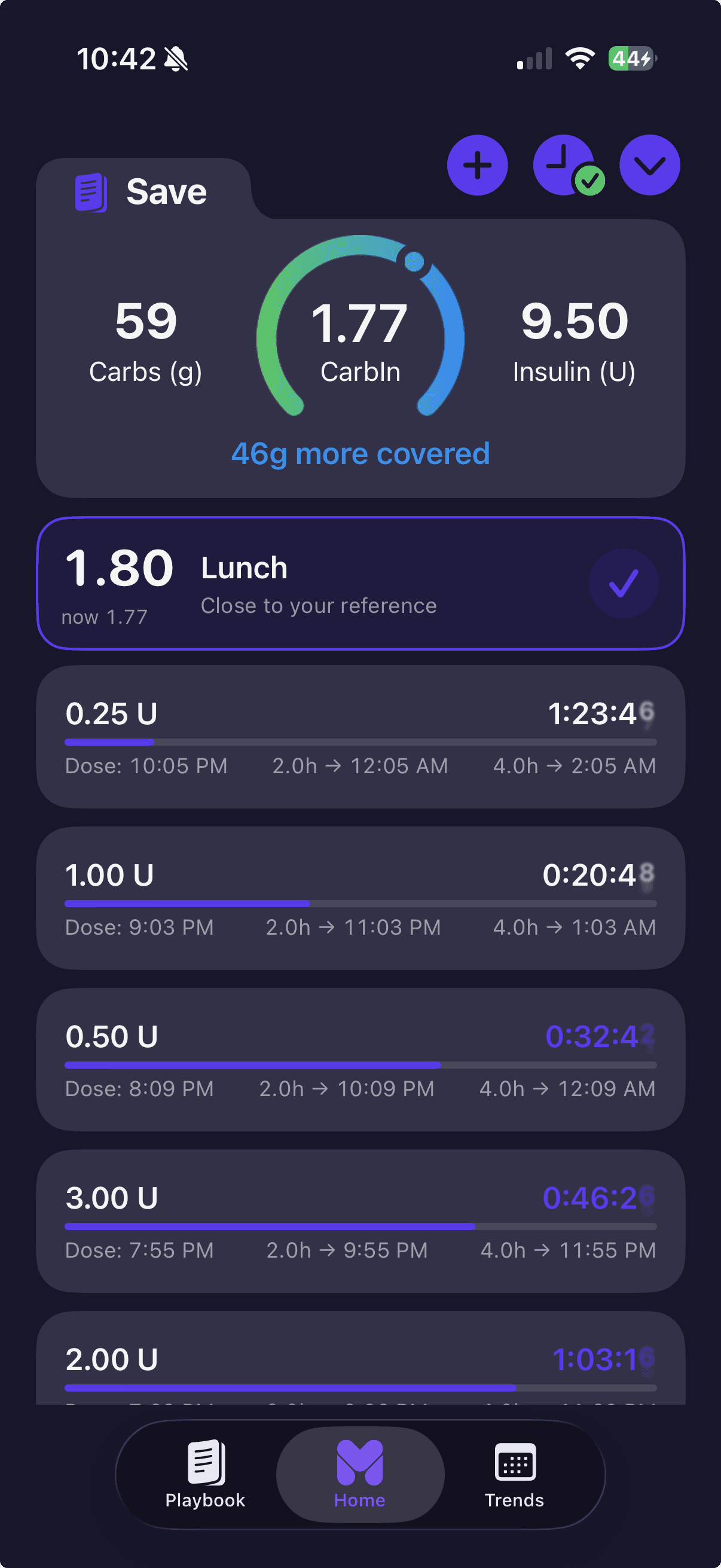Open the 3.00 U dose details
The width and height of the screenshot is (721, 1568).
click(361, 1221)
